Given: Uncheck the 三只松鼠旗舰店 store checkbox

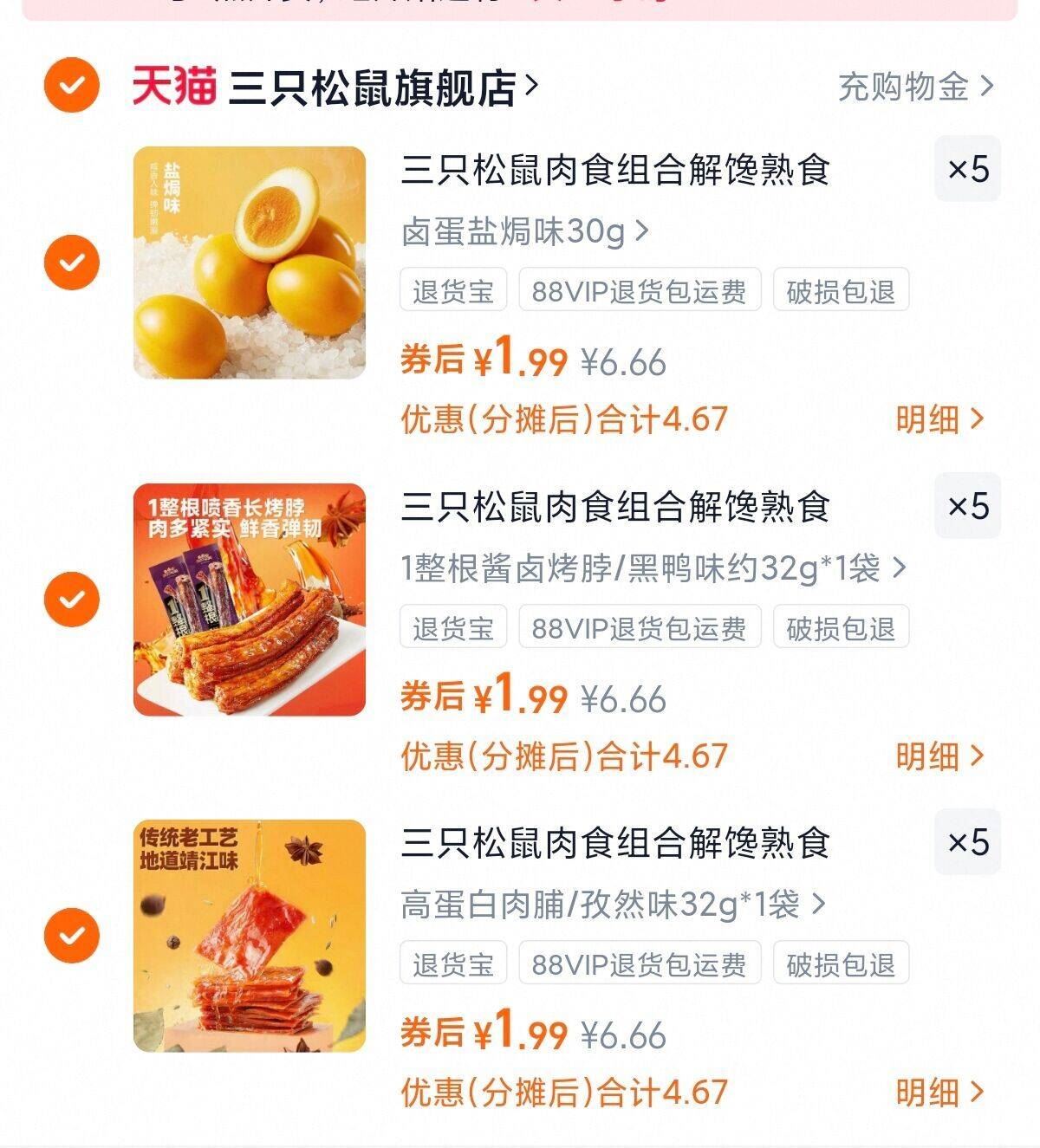Looking at the screenshot, I should pos(72,85).
